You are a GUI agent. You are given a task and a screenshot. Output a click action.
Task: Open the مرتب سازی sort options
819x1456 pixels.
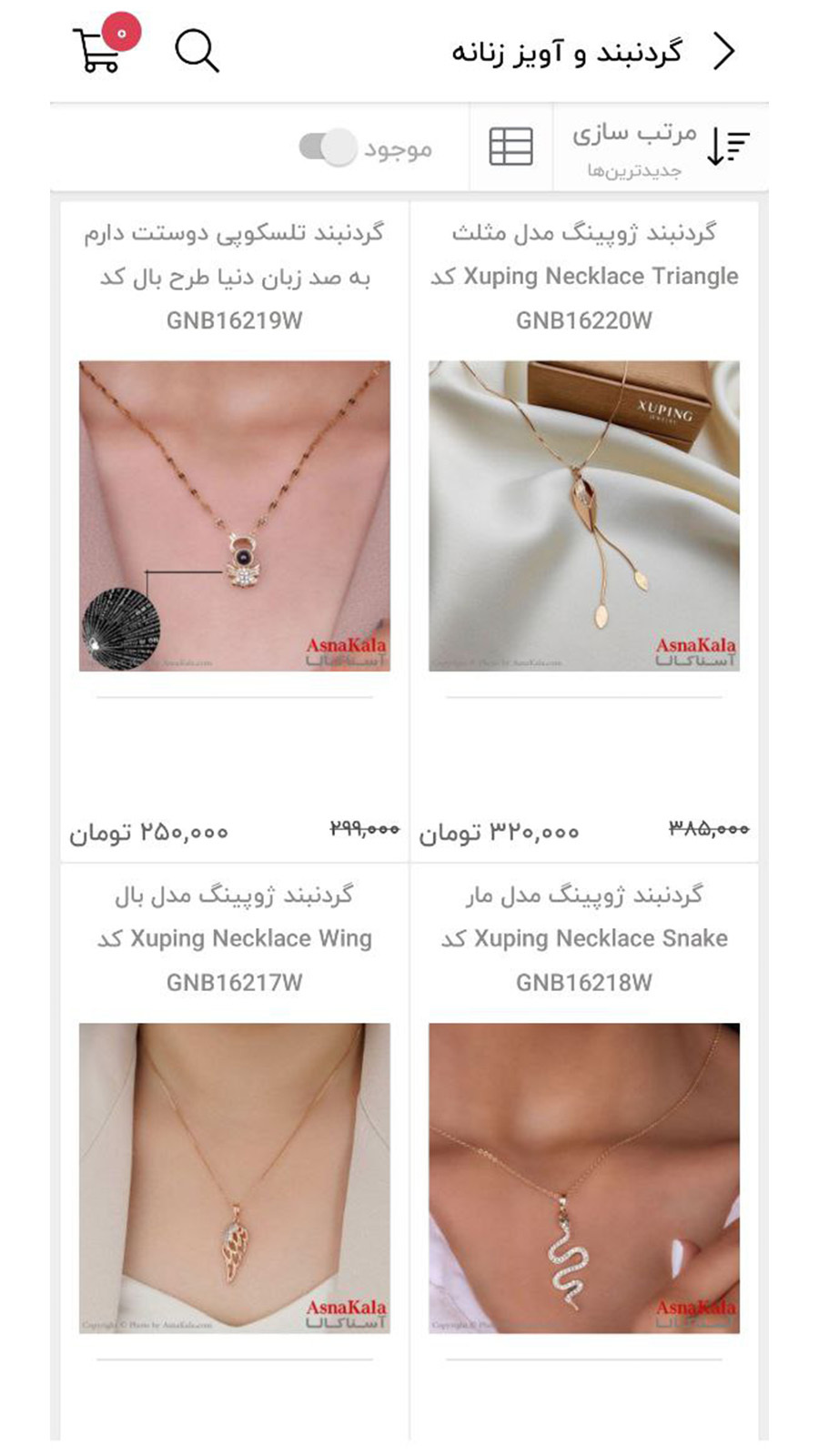(660, 147)
